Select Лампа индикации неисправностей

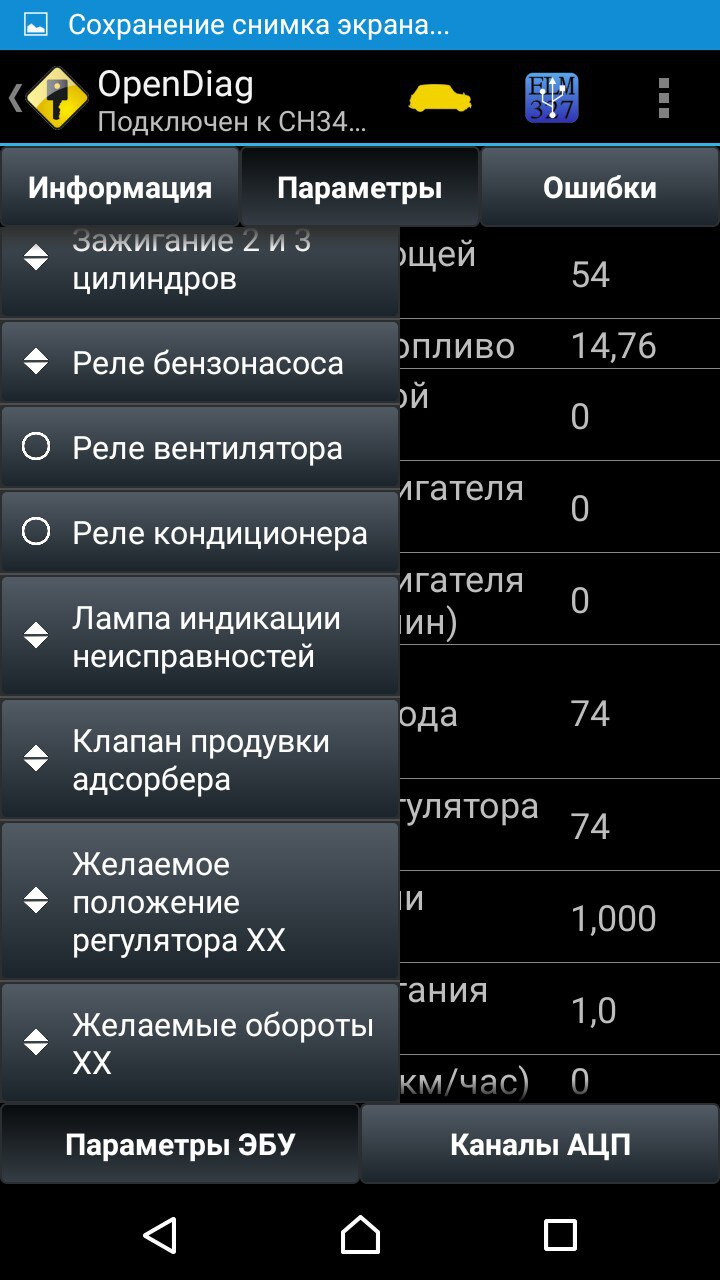click(x=200, y=637)
